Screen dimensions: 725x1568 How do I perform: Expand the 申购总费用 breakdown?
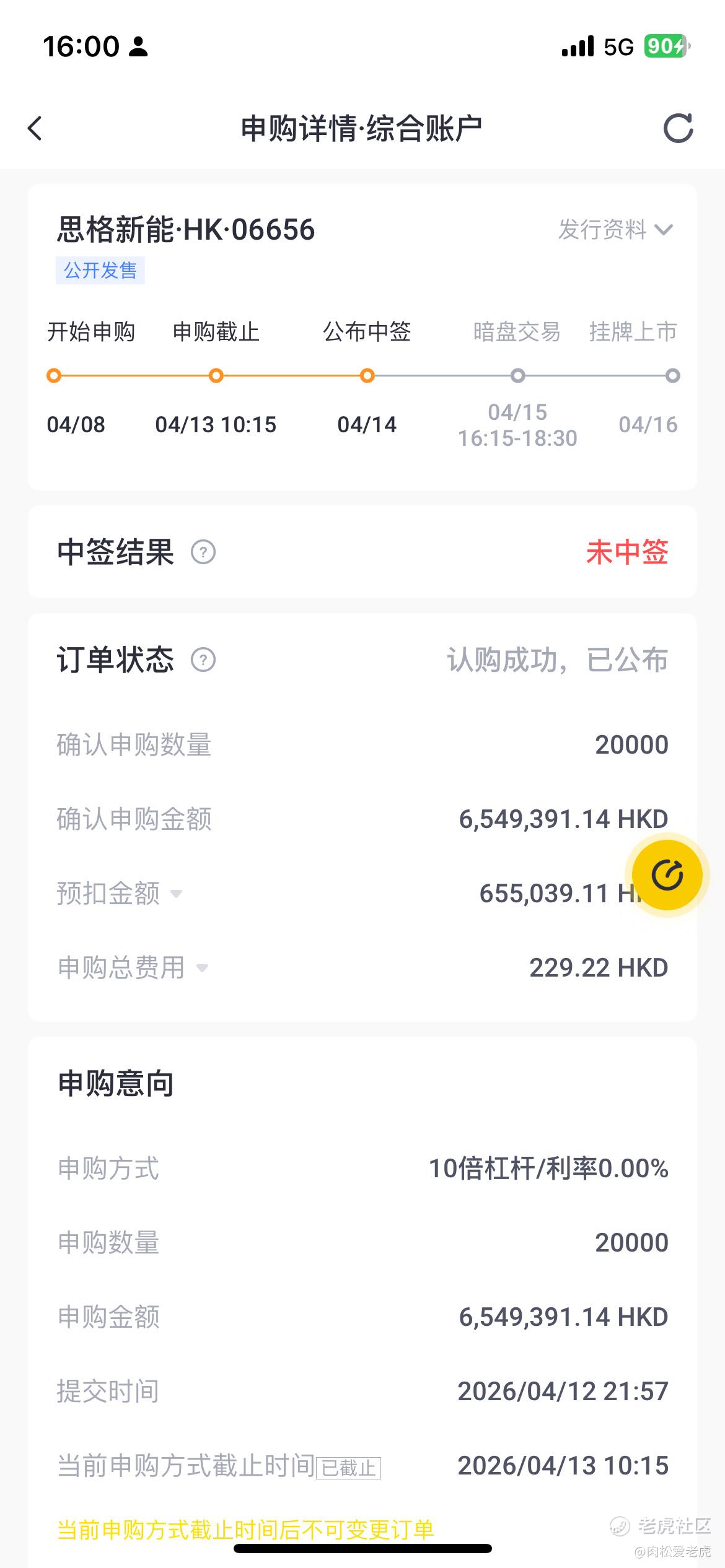201,968
